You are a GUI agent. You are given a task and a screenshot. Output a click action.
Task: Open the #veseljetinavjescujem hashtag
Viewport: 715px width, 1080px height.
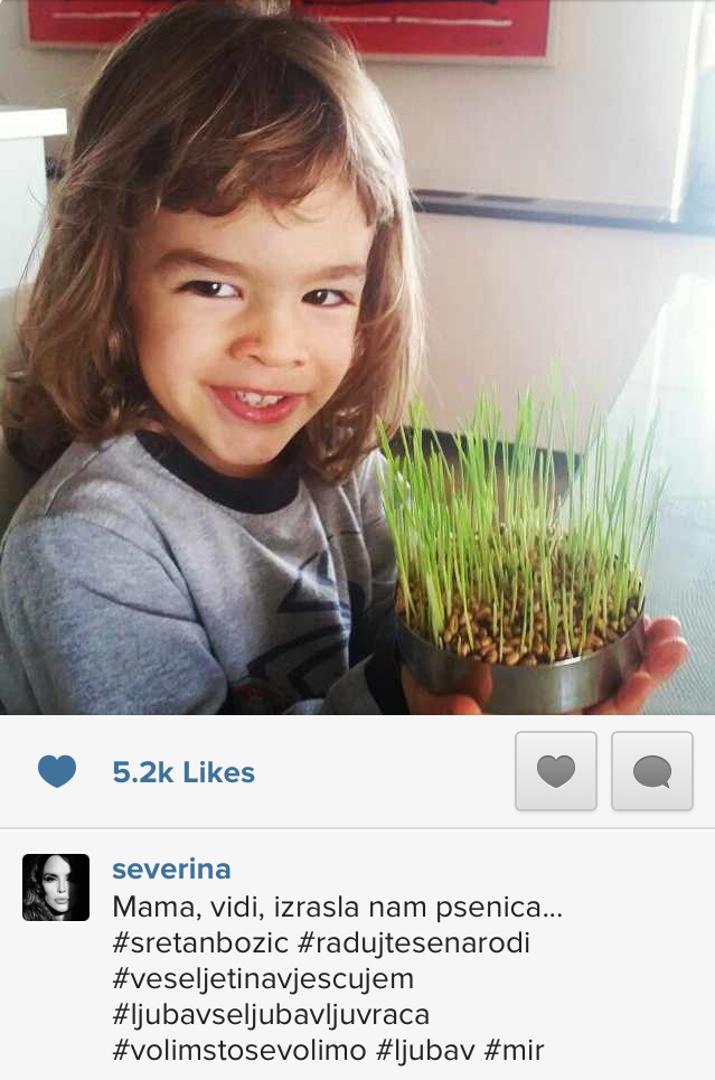tap(262, 978)
